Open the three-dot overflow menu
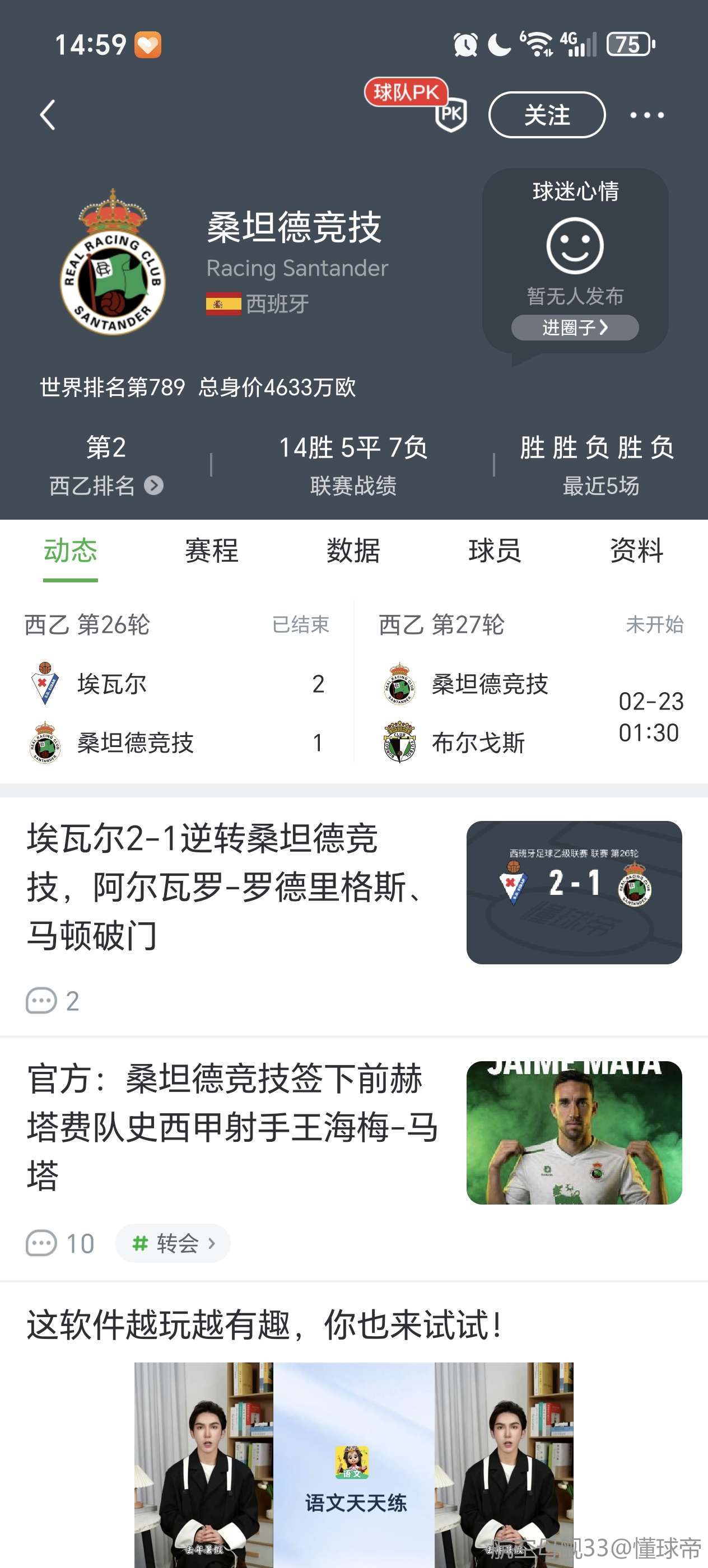The image size is (708, 1568). point(646,115)
